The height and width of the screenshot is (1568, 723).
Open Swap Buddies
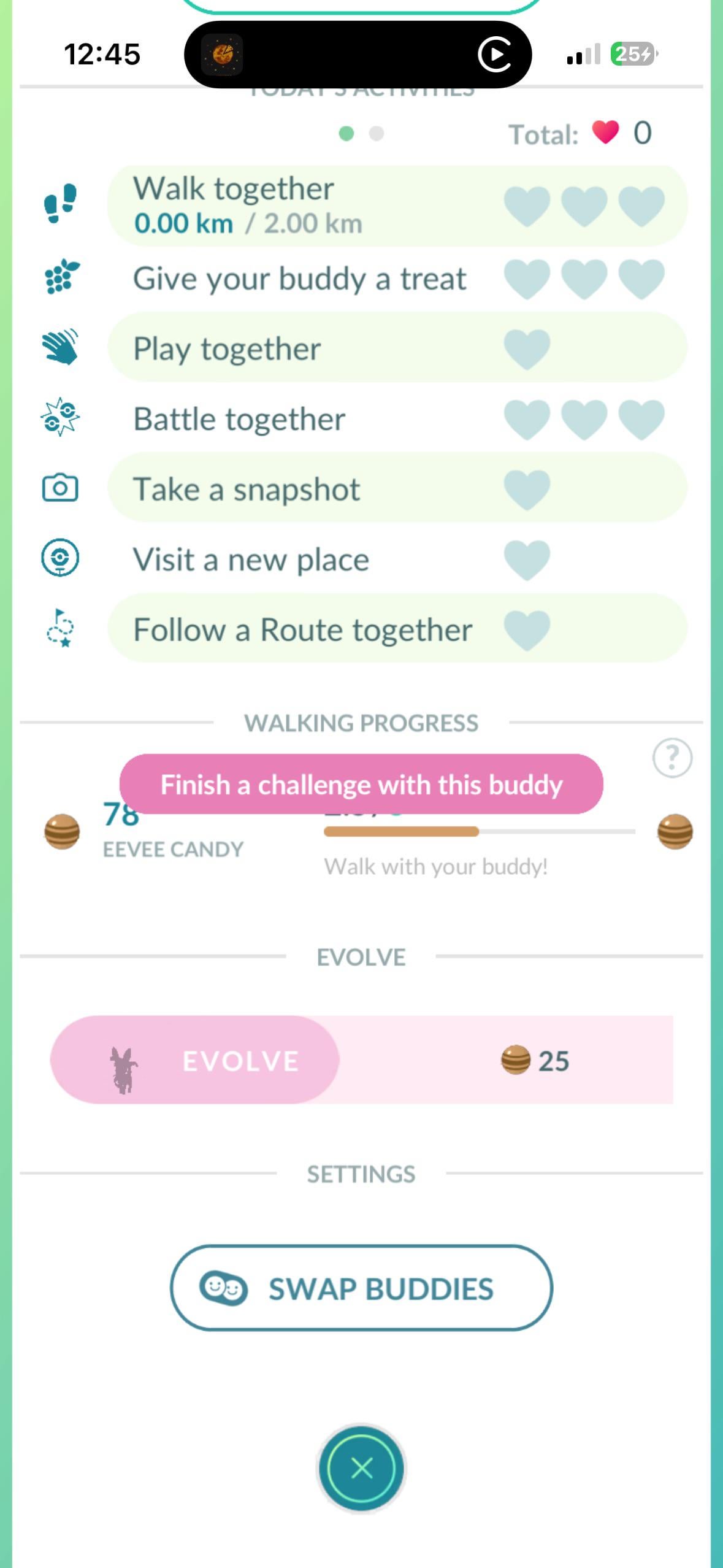pos(361,1288)
